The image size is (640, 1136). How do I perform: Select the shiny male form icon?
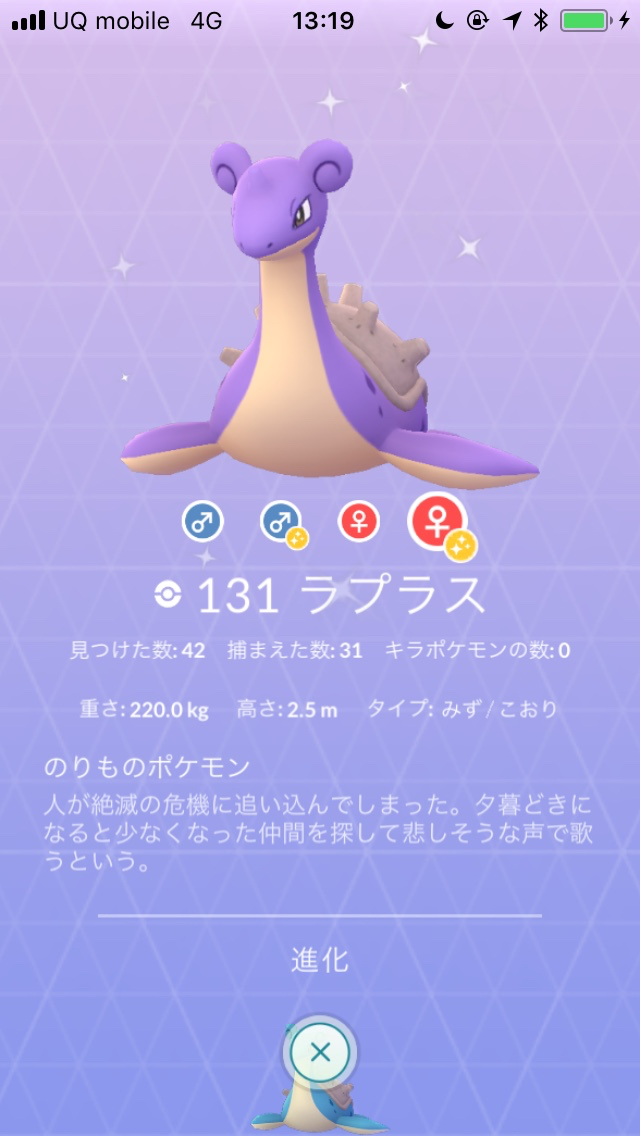coord(282,523)
